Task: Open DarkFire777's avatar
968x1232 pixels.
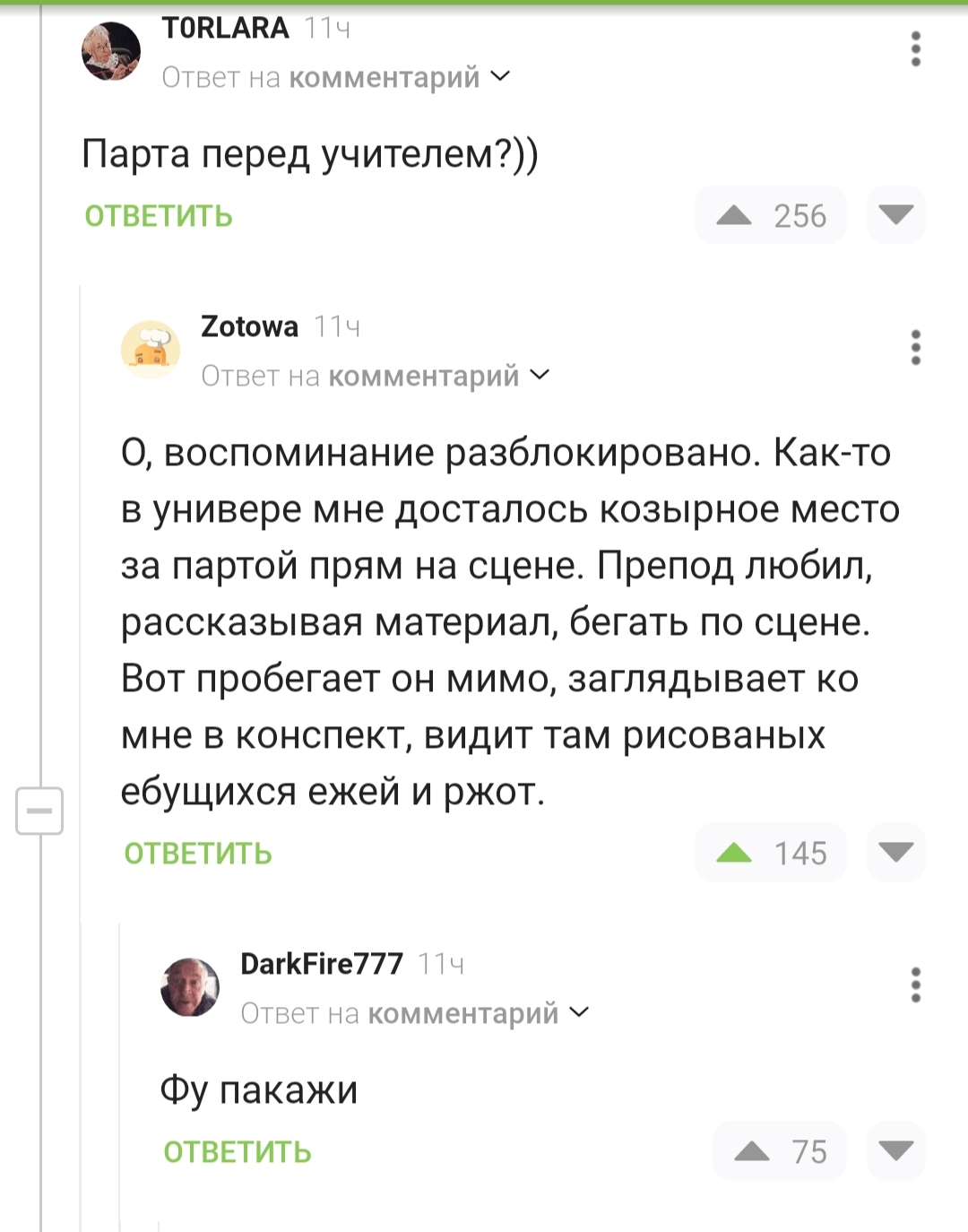Action: pyautogui.click(x=190, y=986)
